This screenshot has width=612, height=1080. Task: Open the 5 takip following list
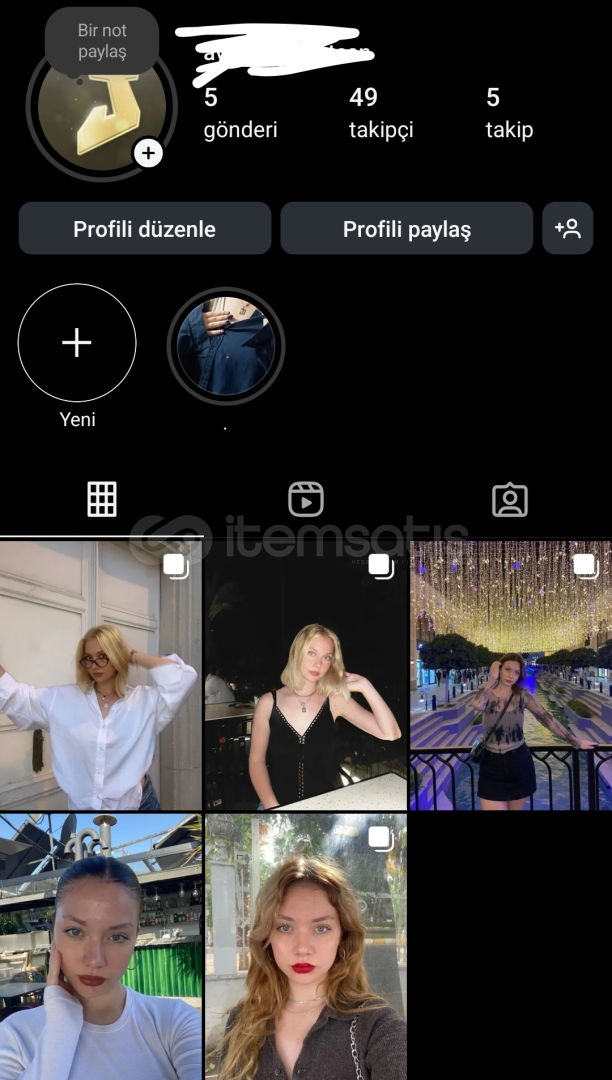(x=508, y=112)
